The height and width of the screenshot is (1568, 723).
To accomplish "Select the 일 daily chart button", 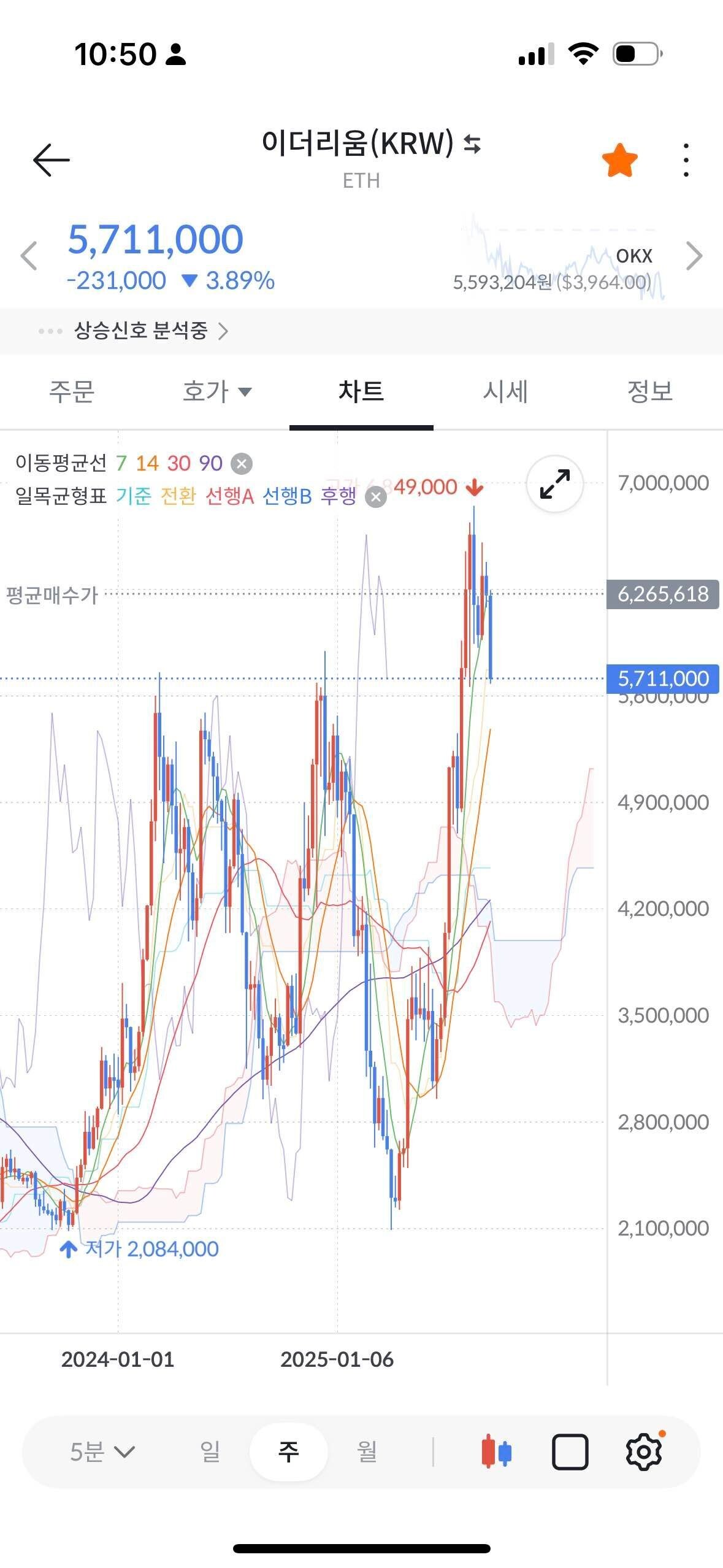I will tap(209, 1452).
